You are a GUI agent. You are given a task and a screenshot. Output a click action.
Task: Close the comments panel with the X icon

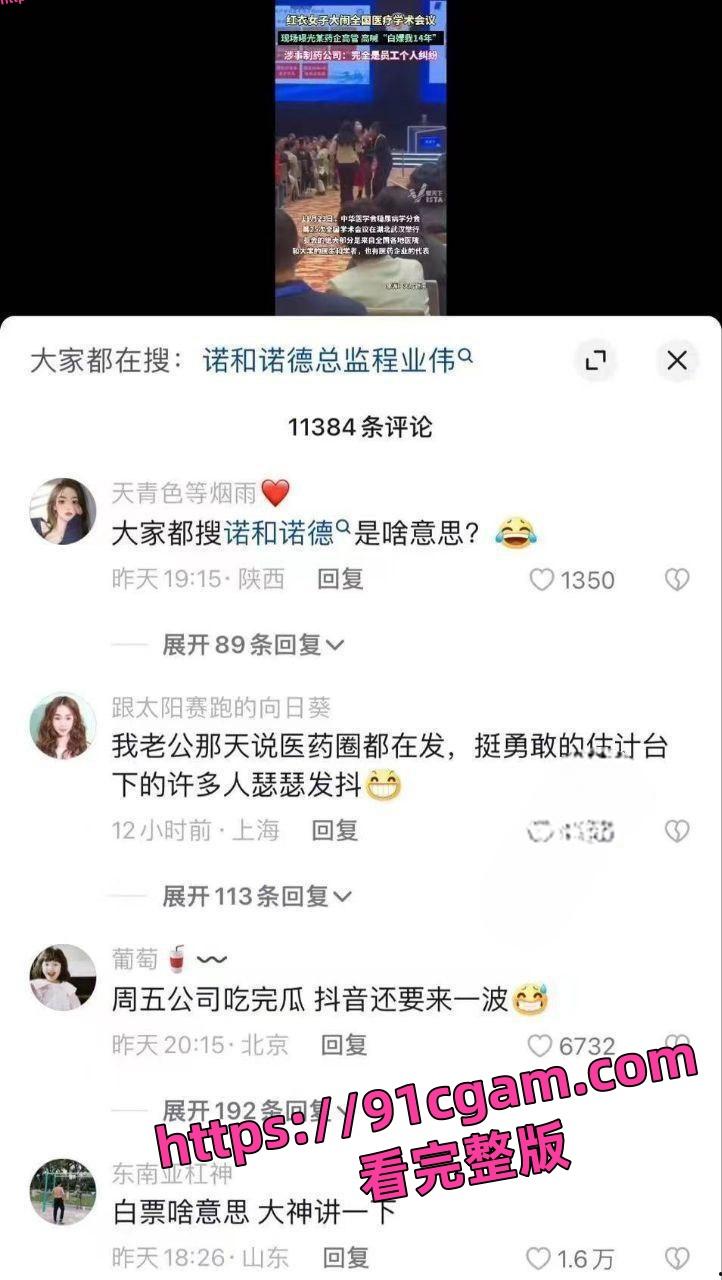[x=677, y=360]
